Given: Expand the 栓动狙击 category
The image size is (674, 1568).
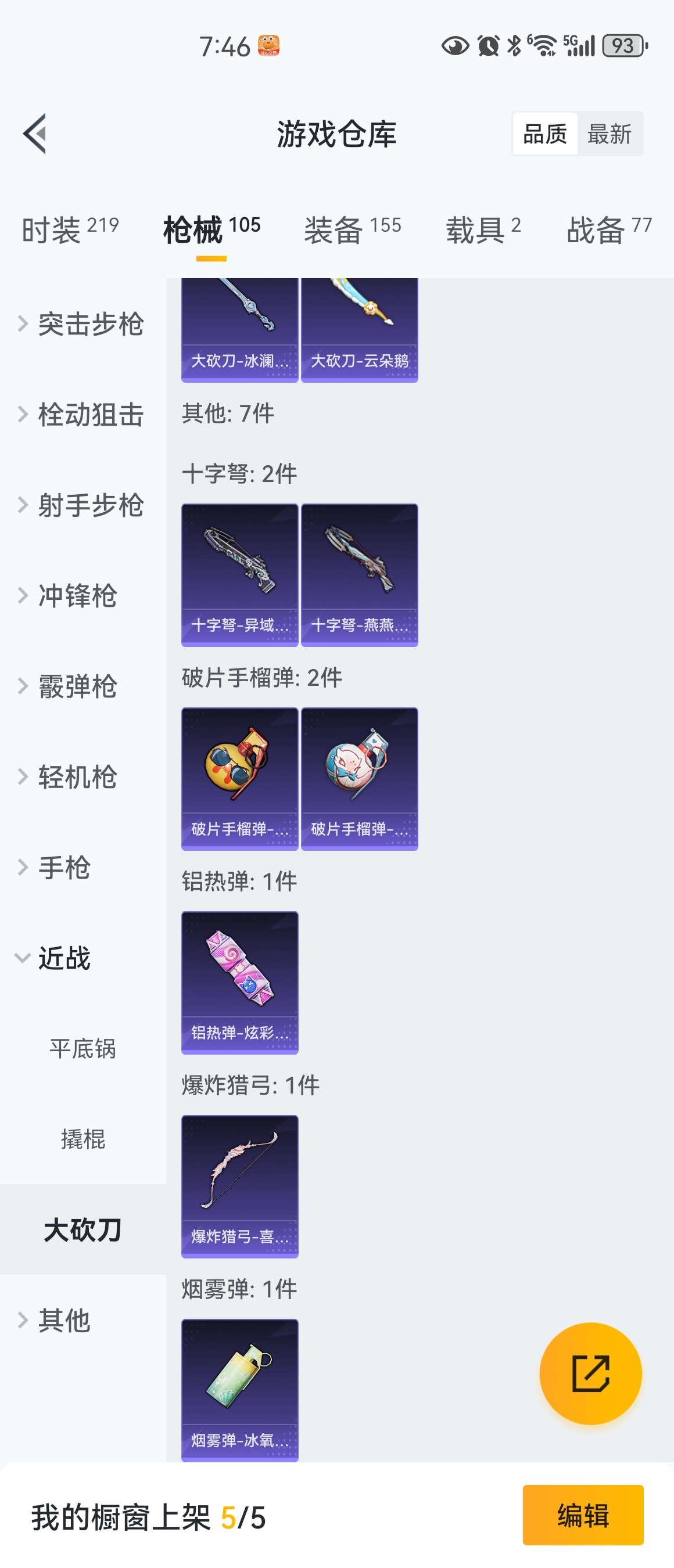Looking at the screenshot, I should point(83,415).
